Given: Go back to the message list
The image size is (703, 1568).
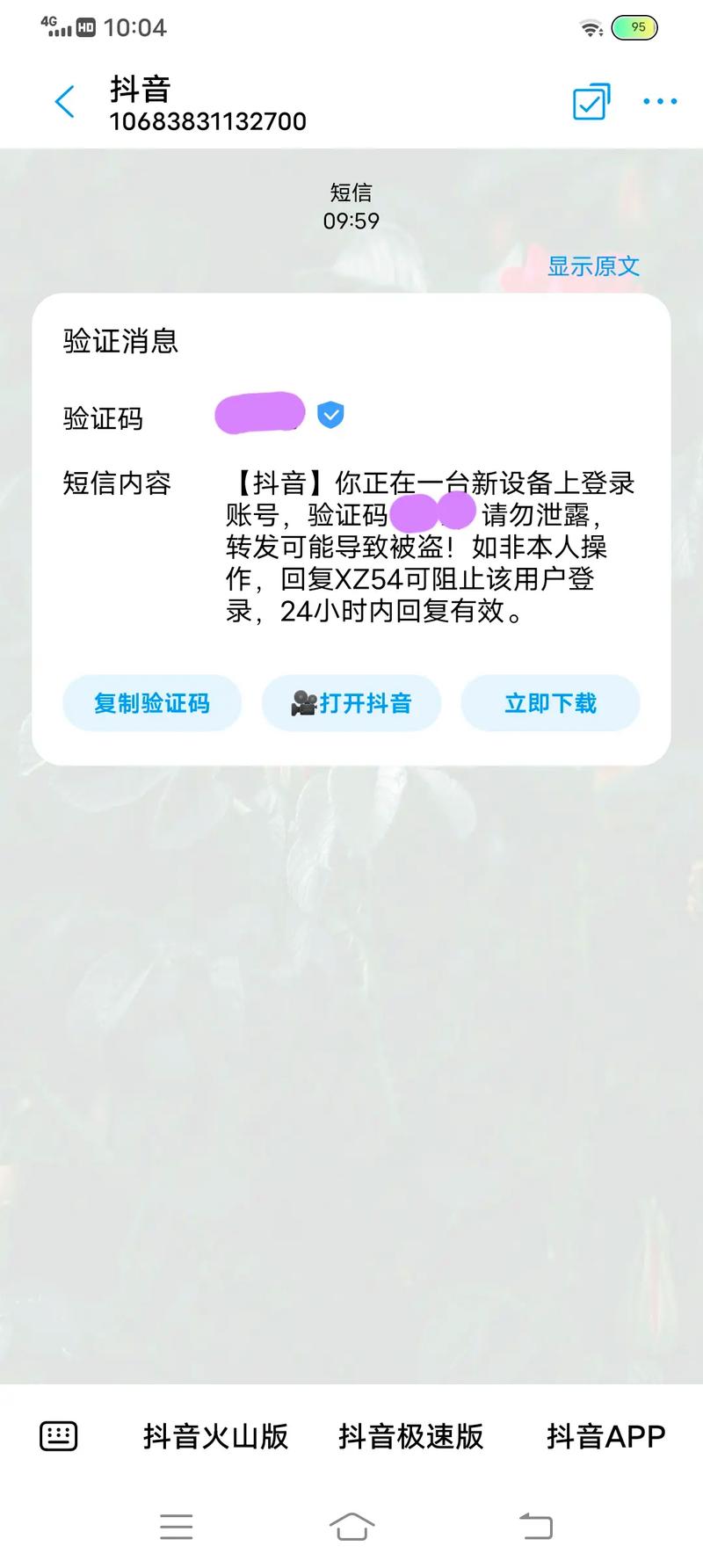Looking at the screenshot, I should tap(65, 102).
